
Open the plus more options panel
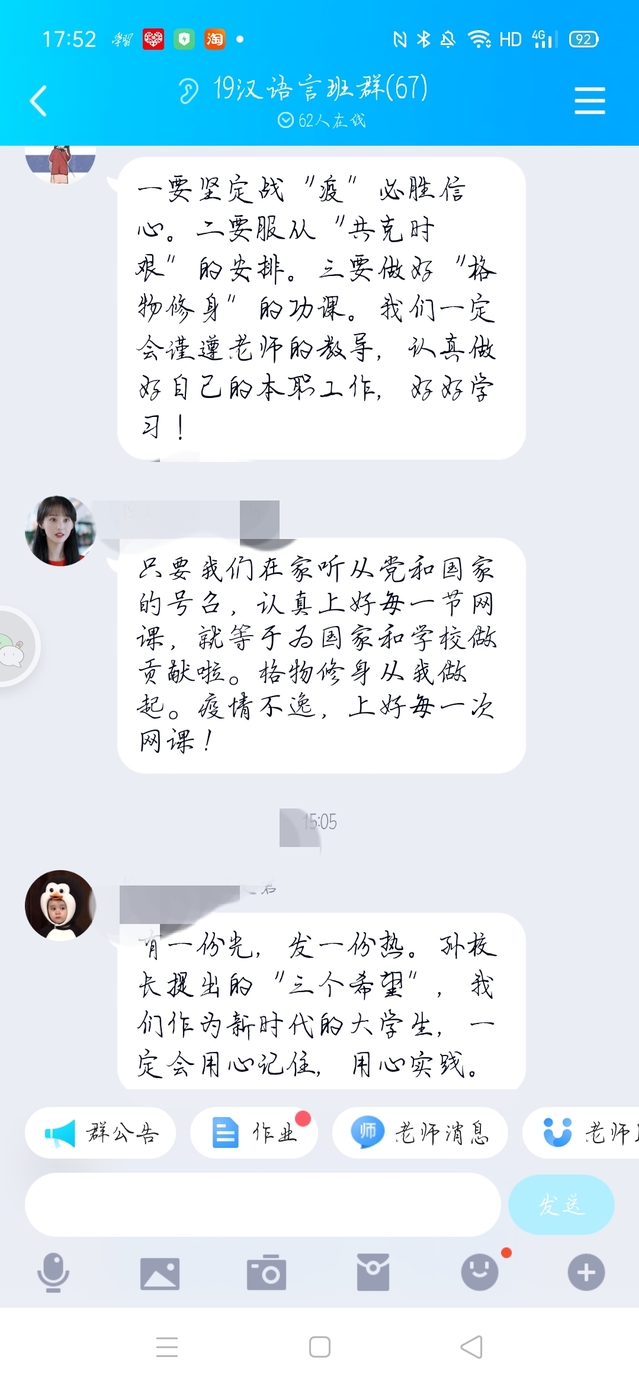(586, 1273)
